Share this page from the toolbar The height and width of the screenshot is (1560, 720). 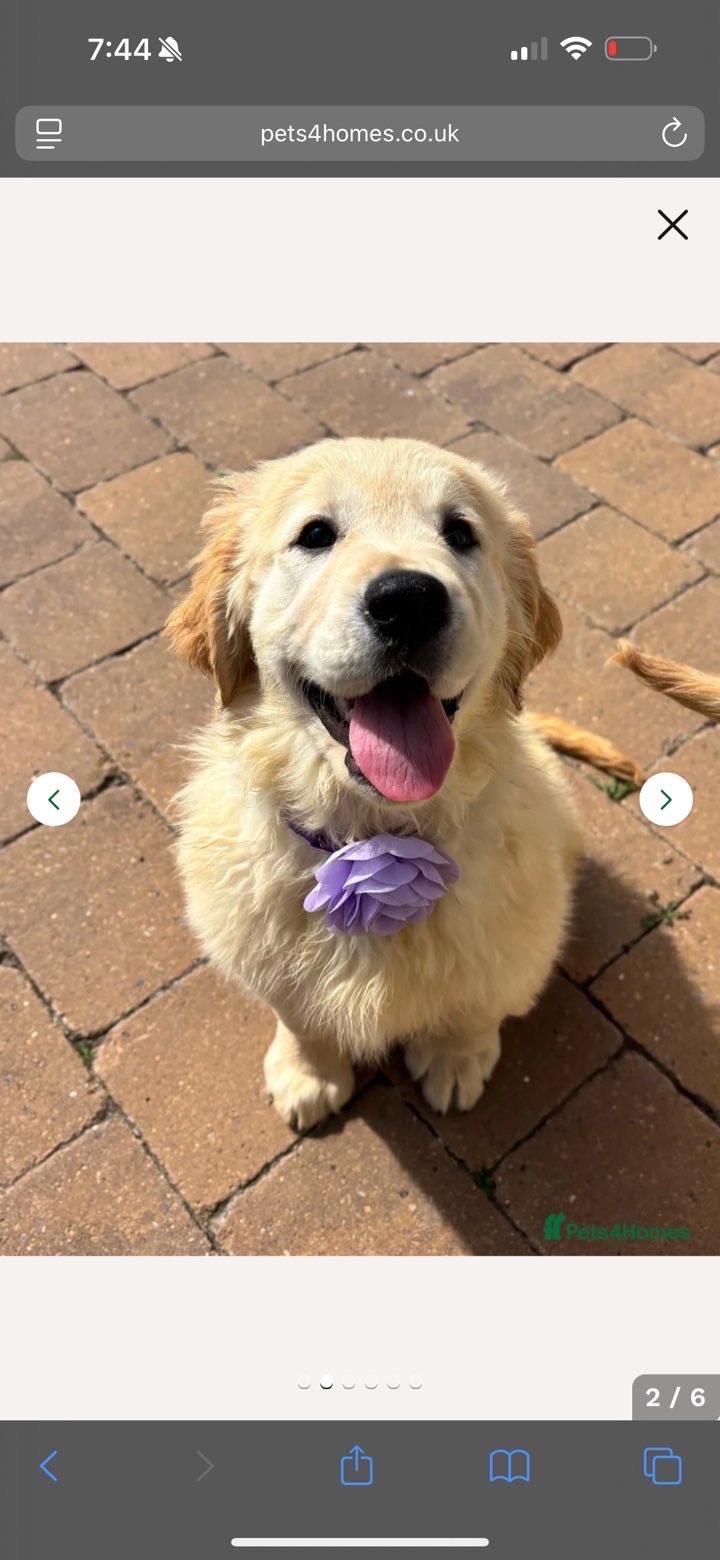356,1466
